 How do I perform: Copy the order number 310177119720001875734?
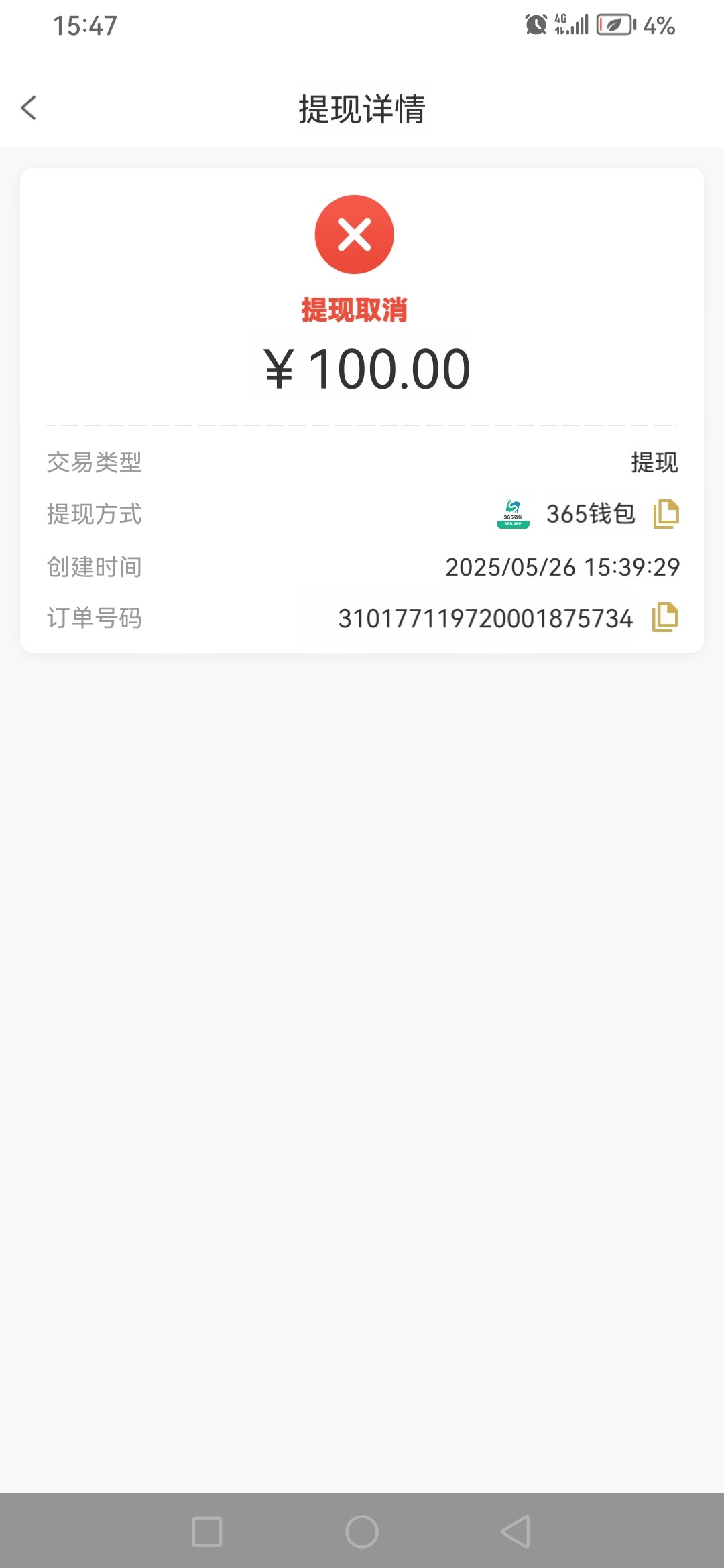pos(665,617)
